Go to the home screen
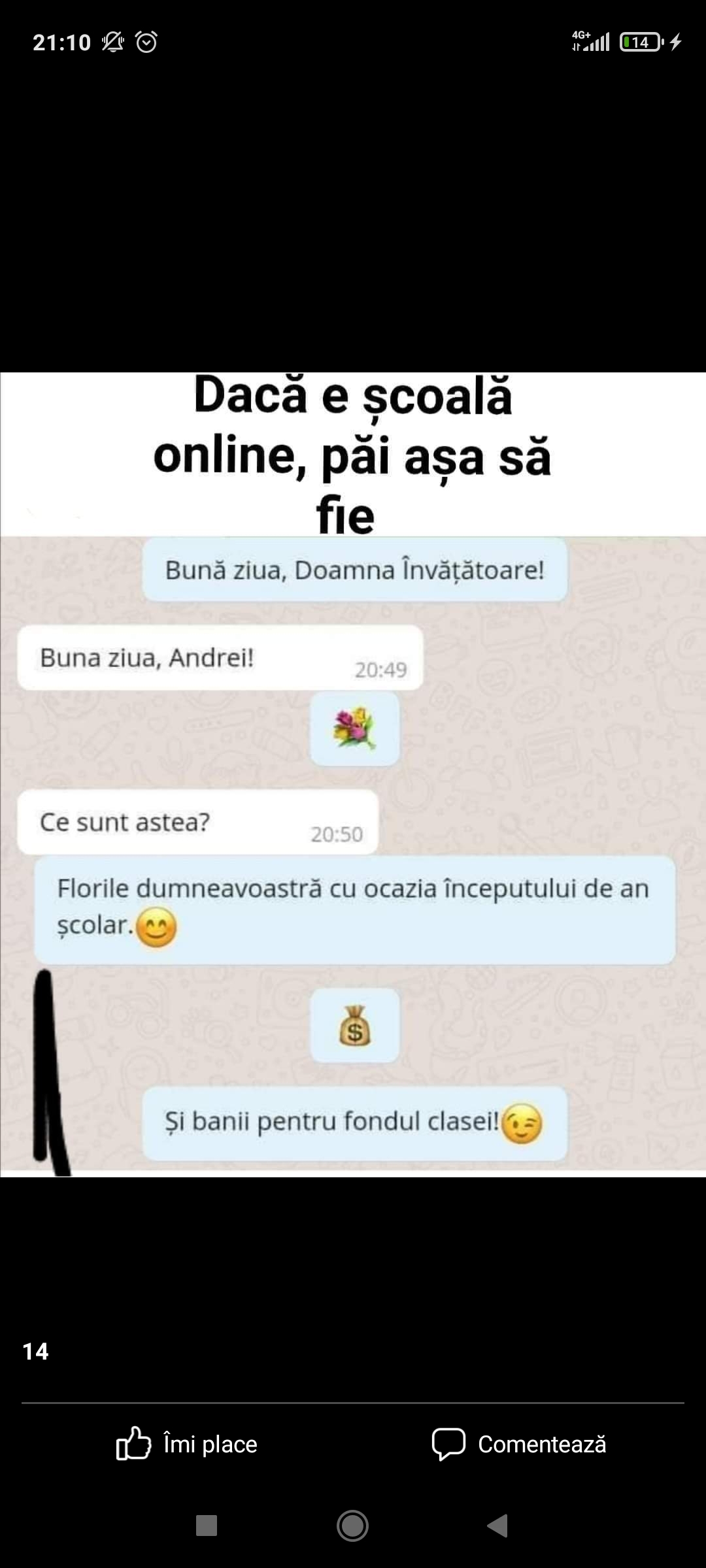The width and height of the screenshot is (706, 1568). pos(352,1526)
